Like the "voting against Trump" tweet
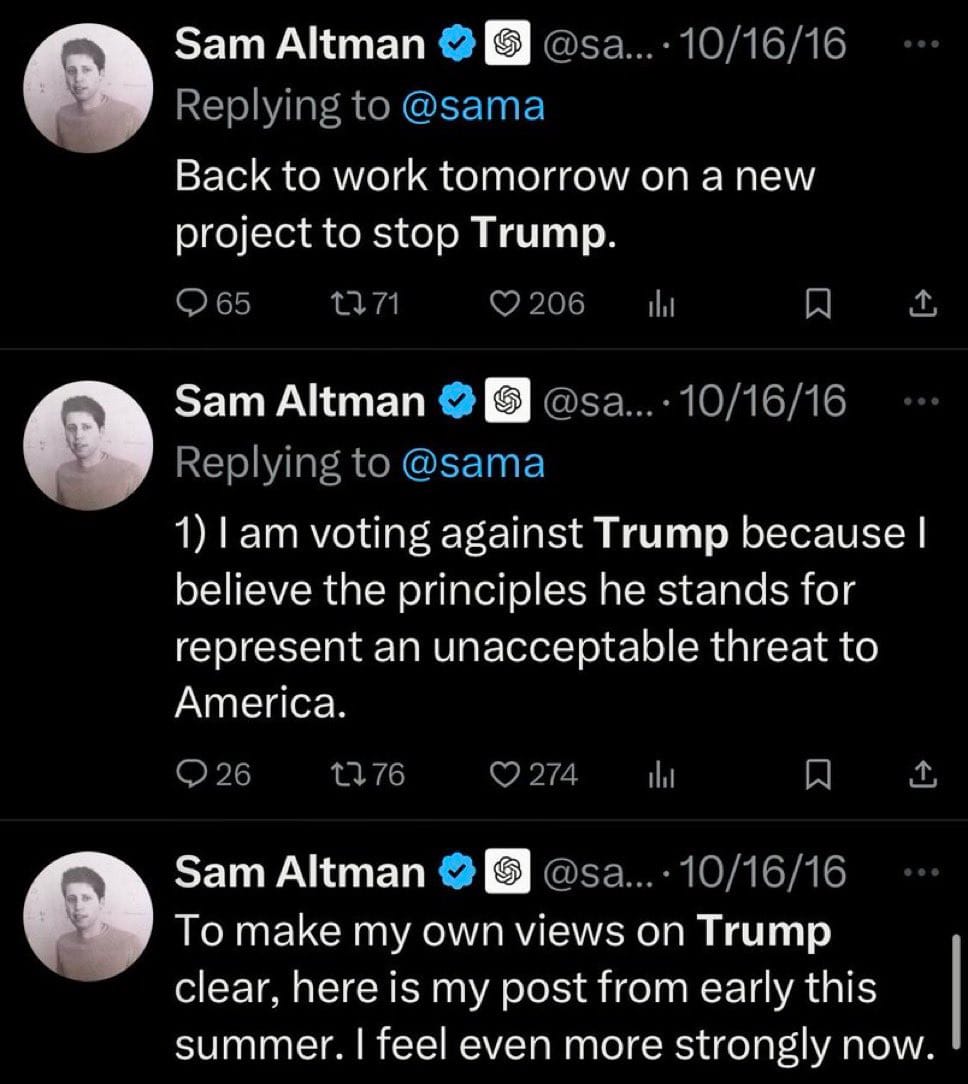Viewport: 968px width, 1084px height. click(510, 773)
